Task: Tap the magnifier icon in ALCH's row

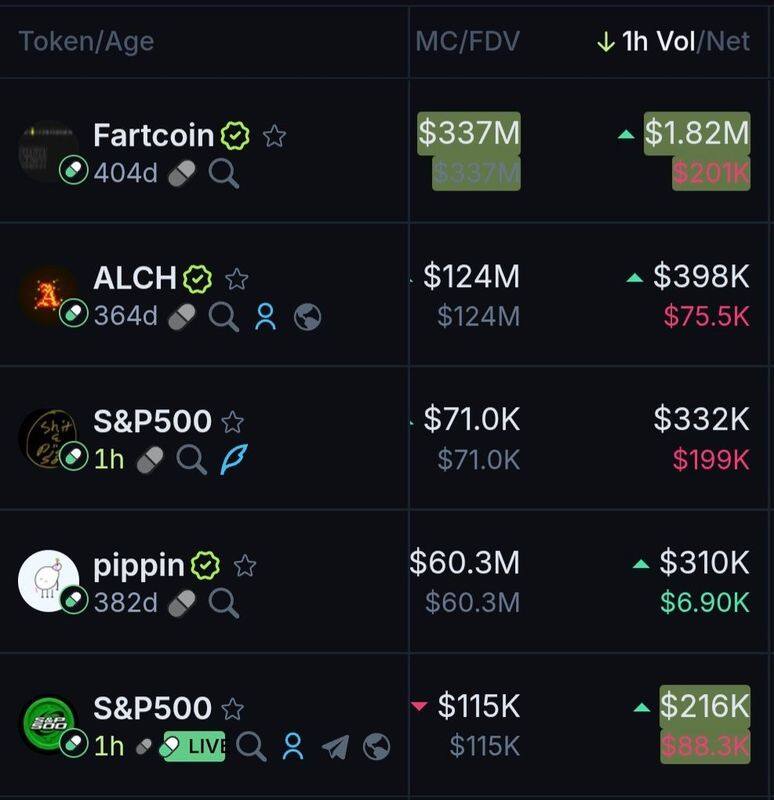Action: coord(224,317)
